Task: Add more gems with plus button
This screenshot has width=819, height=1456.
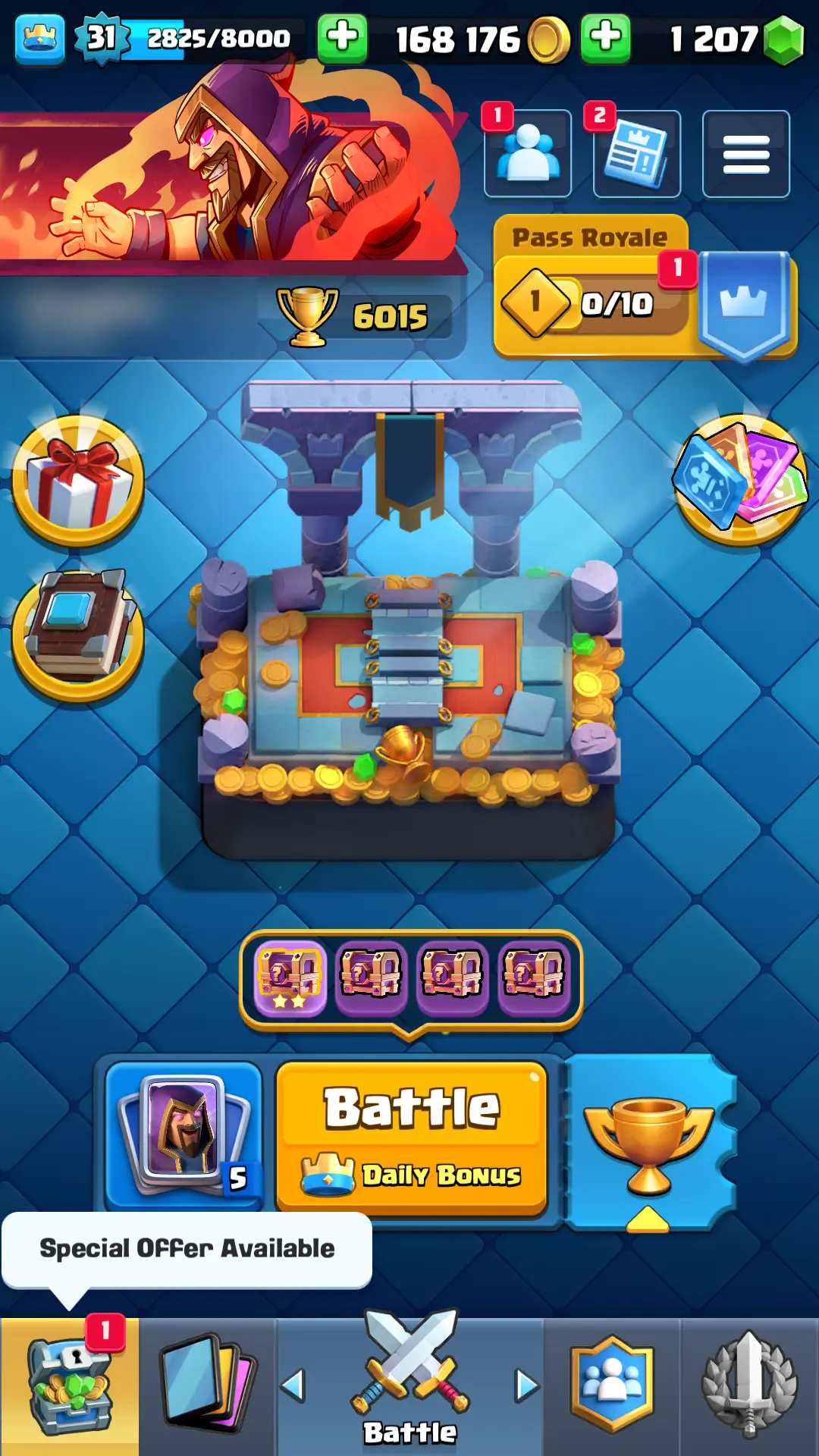Action: 605,38
